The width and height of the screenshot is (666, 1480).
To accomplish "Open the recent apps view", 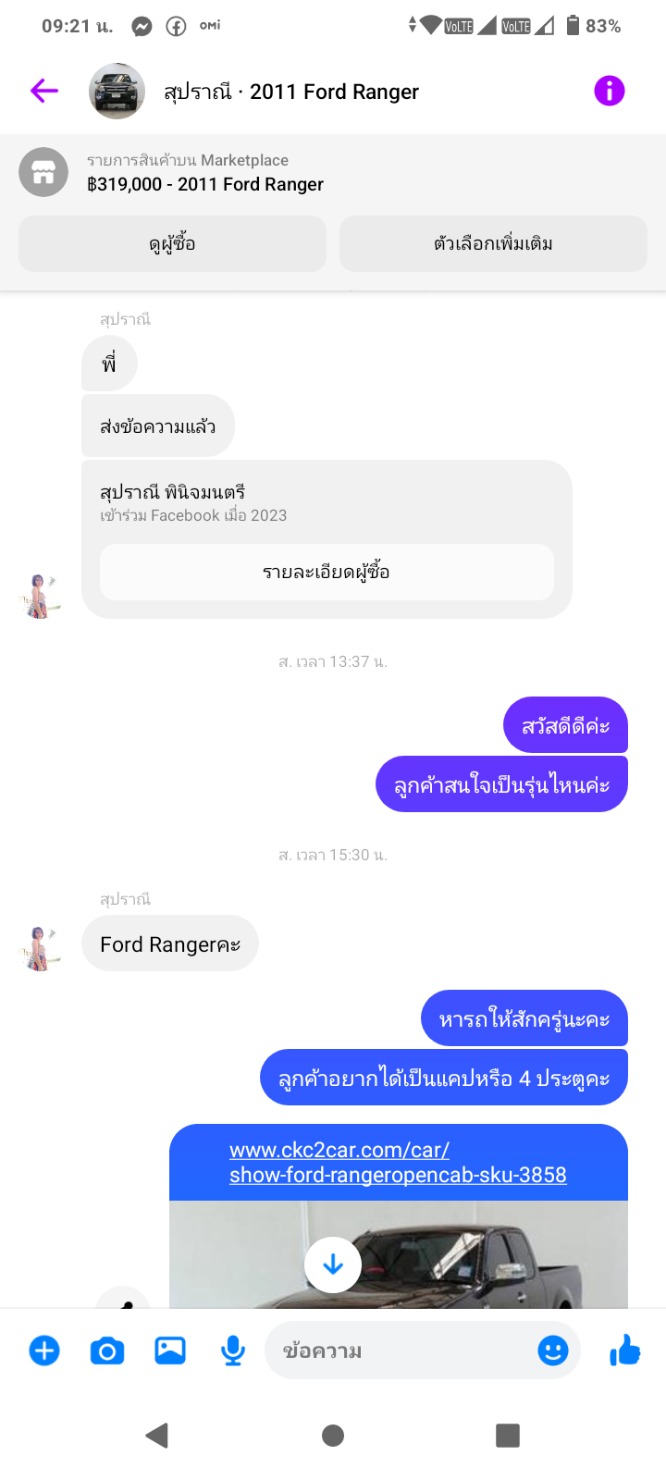I will point(508,1436).
